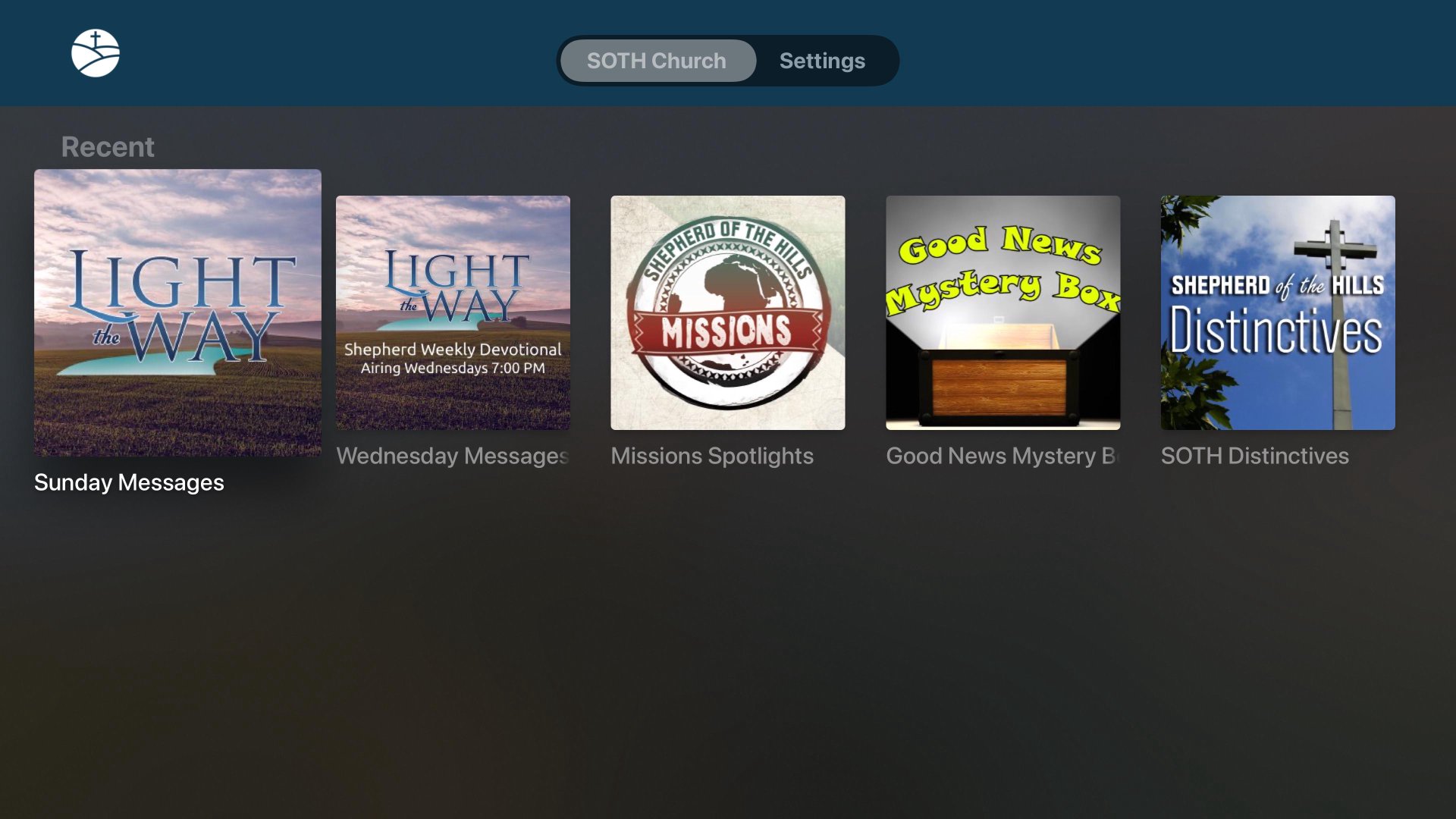Open the Settings tab
Viewport: 1456px width, 819px height.
[x=822, y=61]
